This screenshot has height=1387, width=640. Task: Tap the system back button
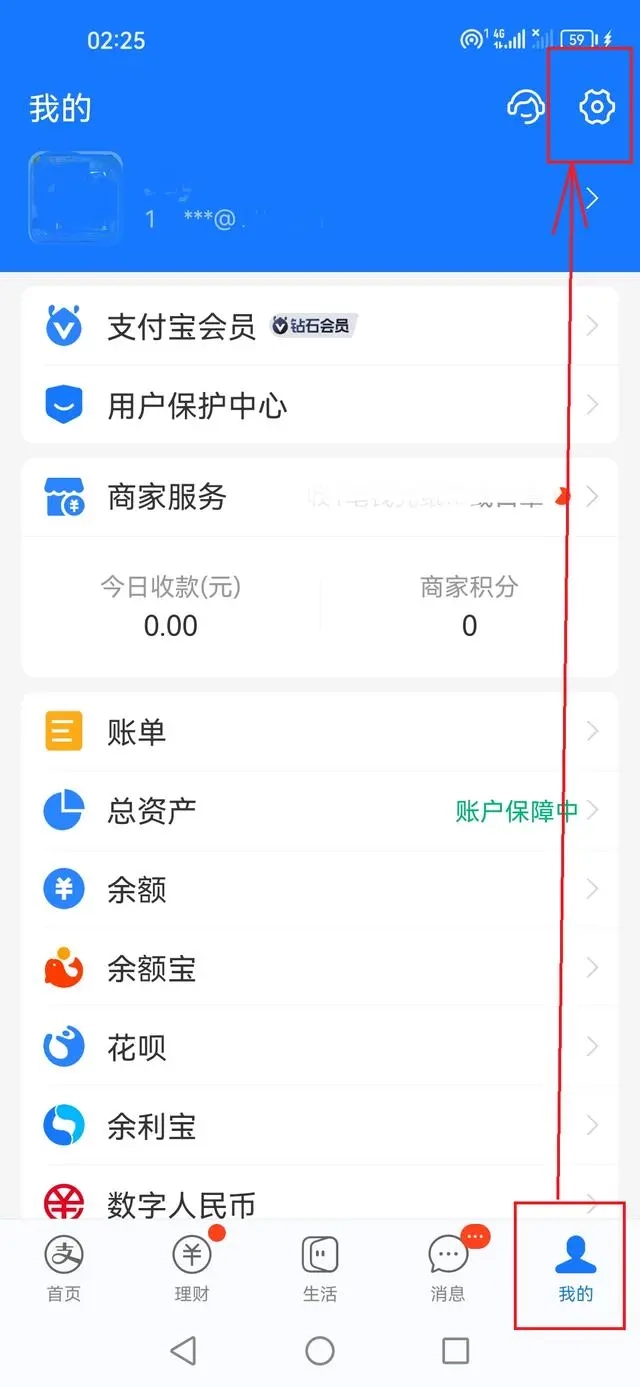click(x=183, y=1351)
